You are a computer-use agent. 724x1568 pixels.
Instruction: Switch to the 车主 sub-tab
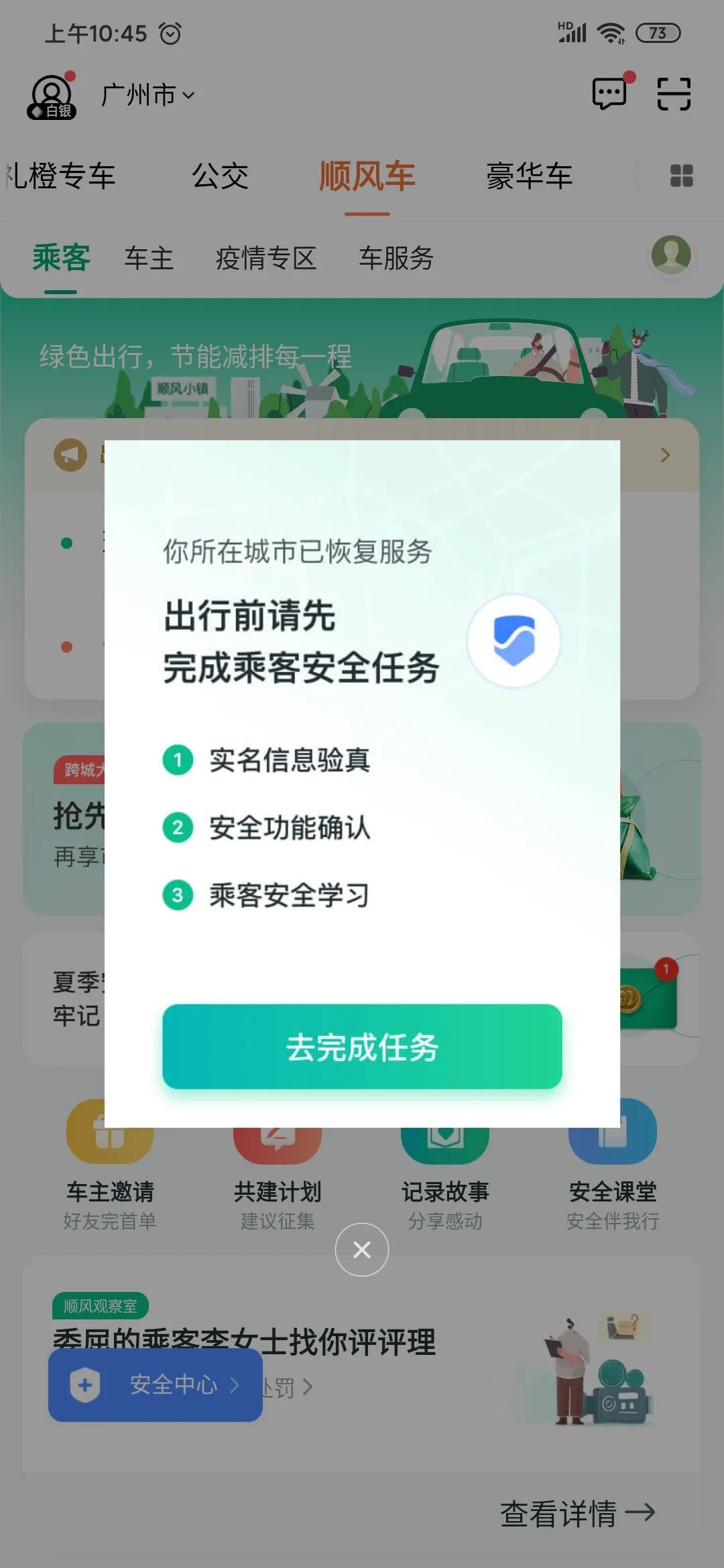[x=149, y=259]
